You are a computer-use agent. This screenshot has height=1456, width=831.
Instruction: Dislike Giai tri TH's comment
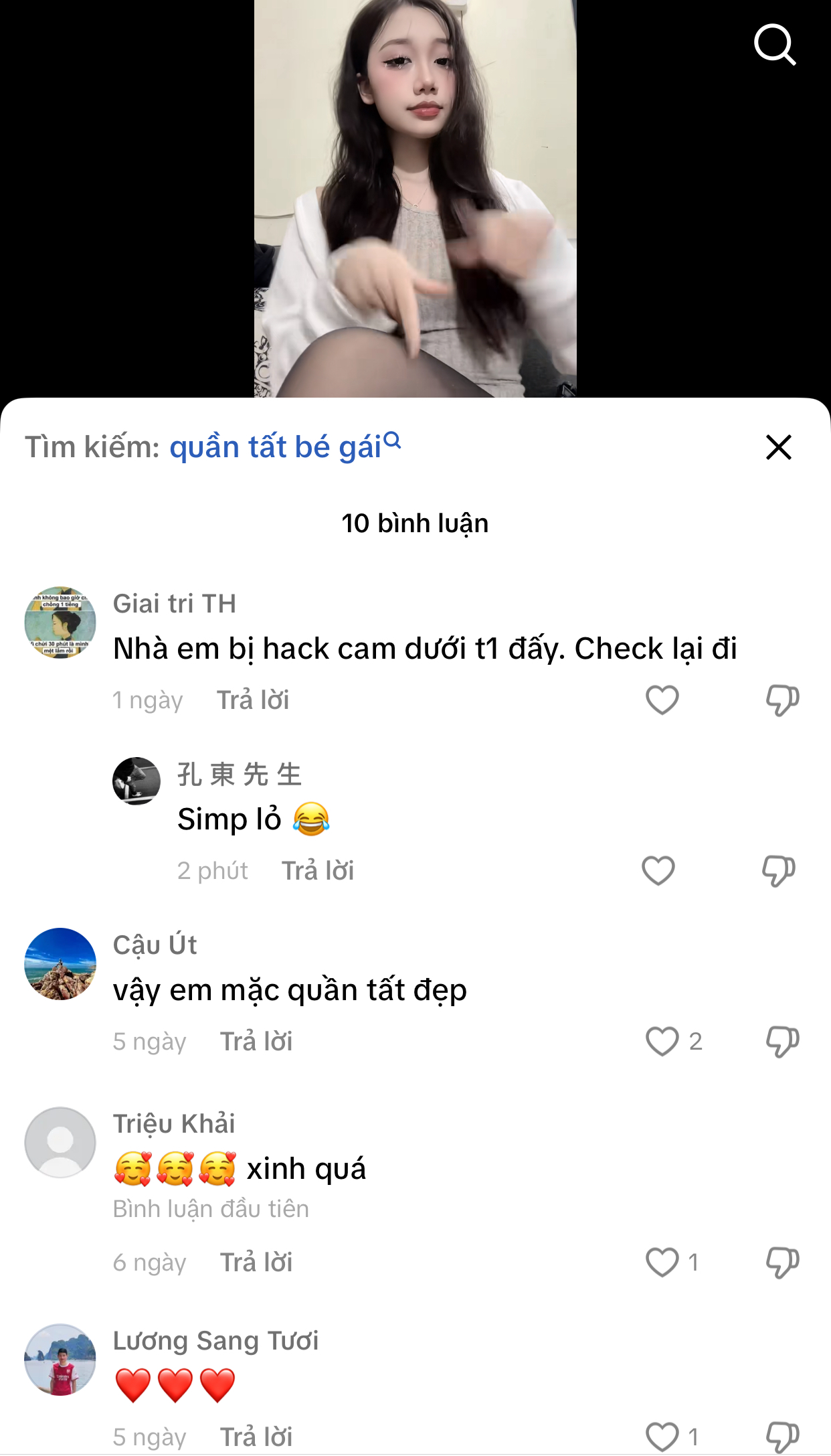click(781, 700)
